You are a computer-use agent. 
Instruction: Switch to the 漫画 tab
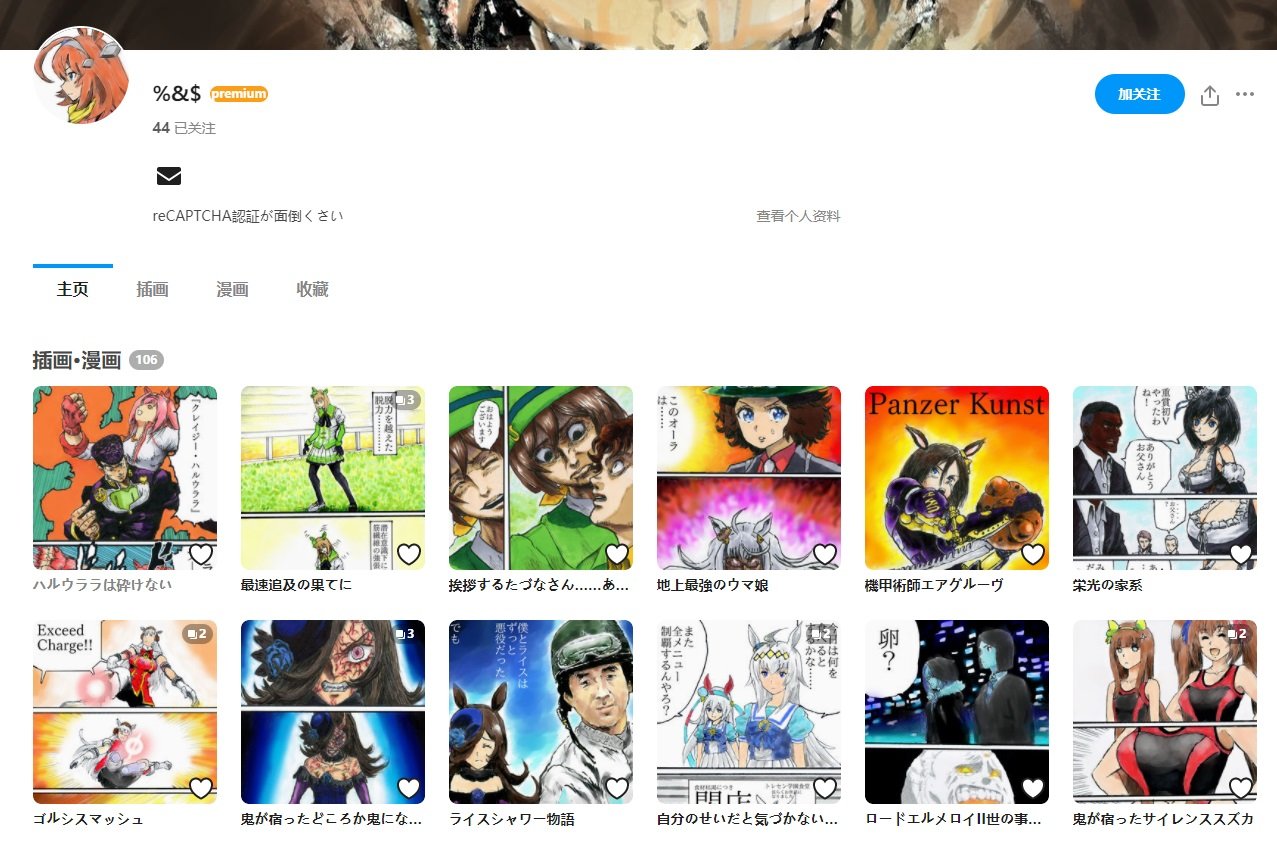coord(232,290)
